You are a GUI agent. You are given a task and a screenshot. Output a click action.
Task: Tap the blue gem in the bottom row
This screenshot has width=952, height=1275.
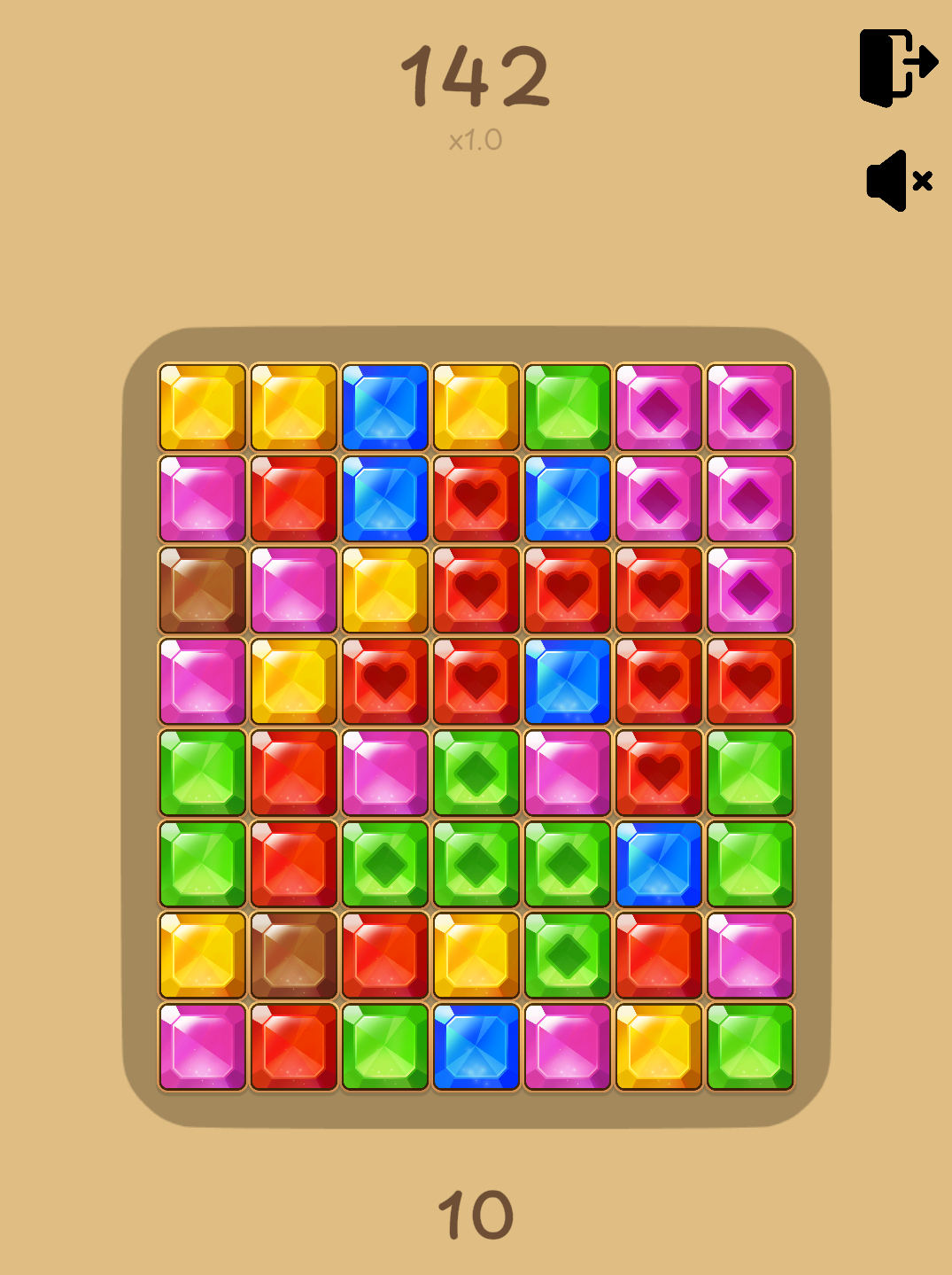476,1046
